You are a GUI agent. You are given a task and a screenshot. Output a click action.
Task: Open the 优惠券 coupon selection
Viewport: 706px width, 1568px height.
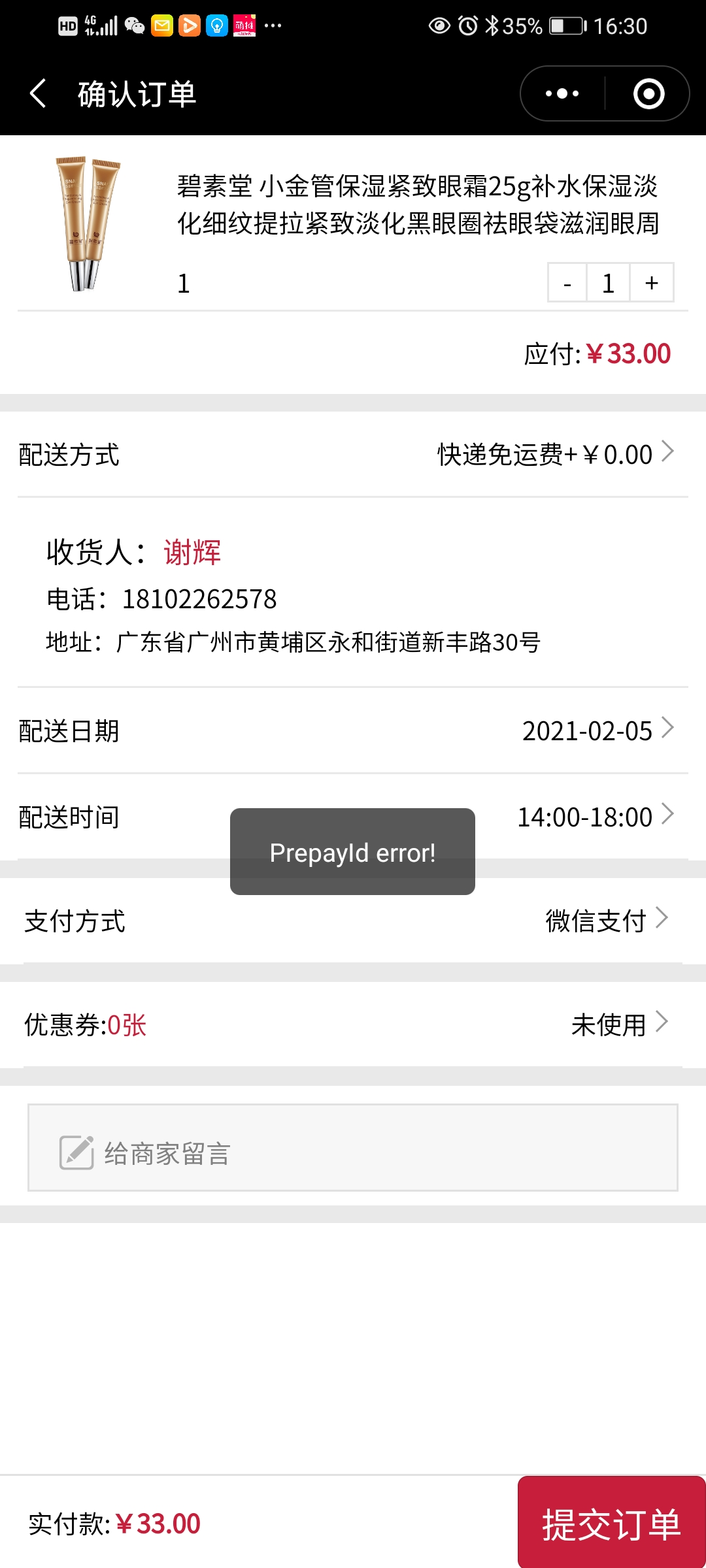(x=353, y=1024)
